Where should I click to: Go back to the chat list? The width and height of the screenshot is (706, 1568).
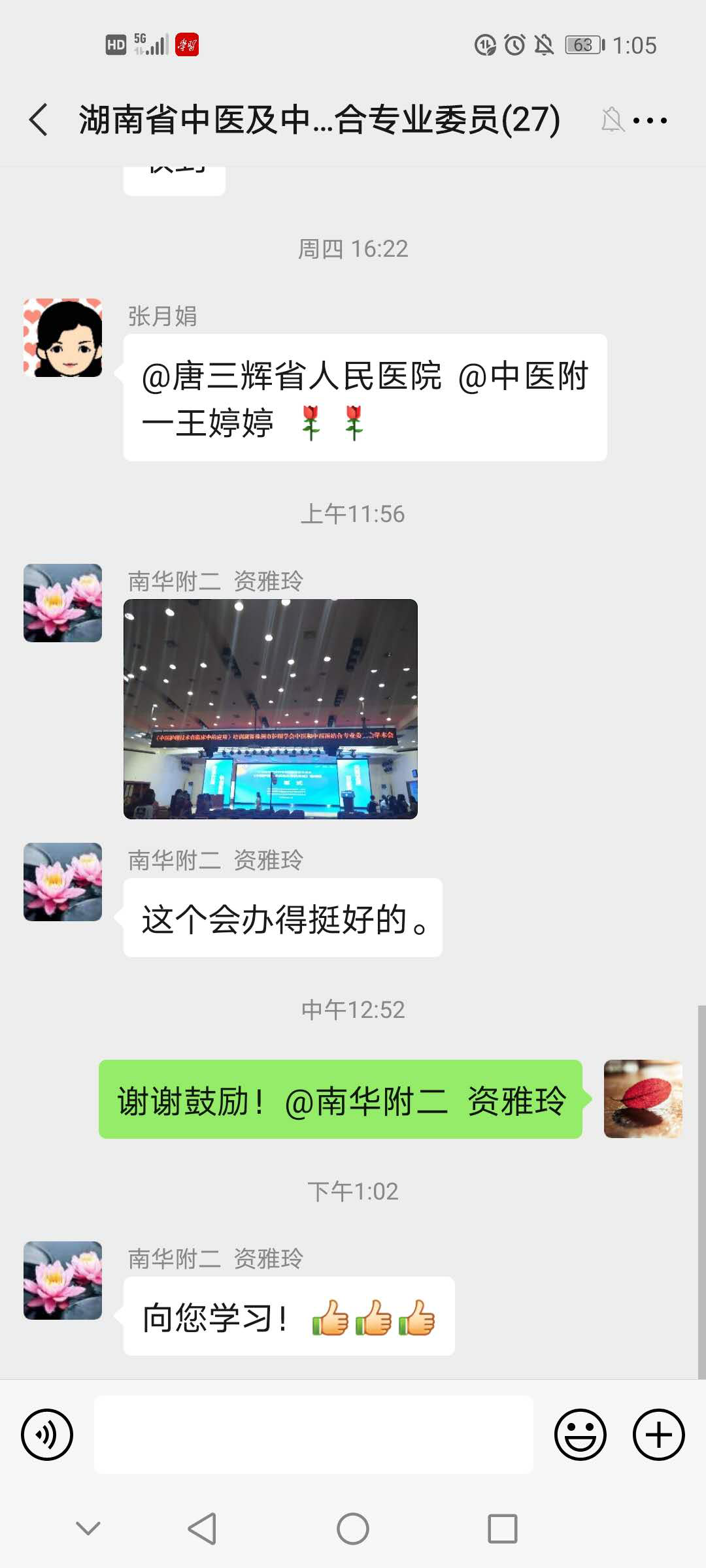(39, 120)
